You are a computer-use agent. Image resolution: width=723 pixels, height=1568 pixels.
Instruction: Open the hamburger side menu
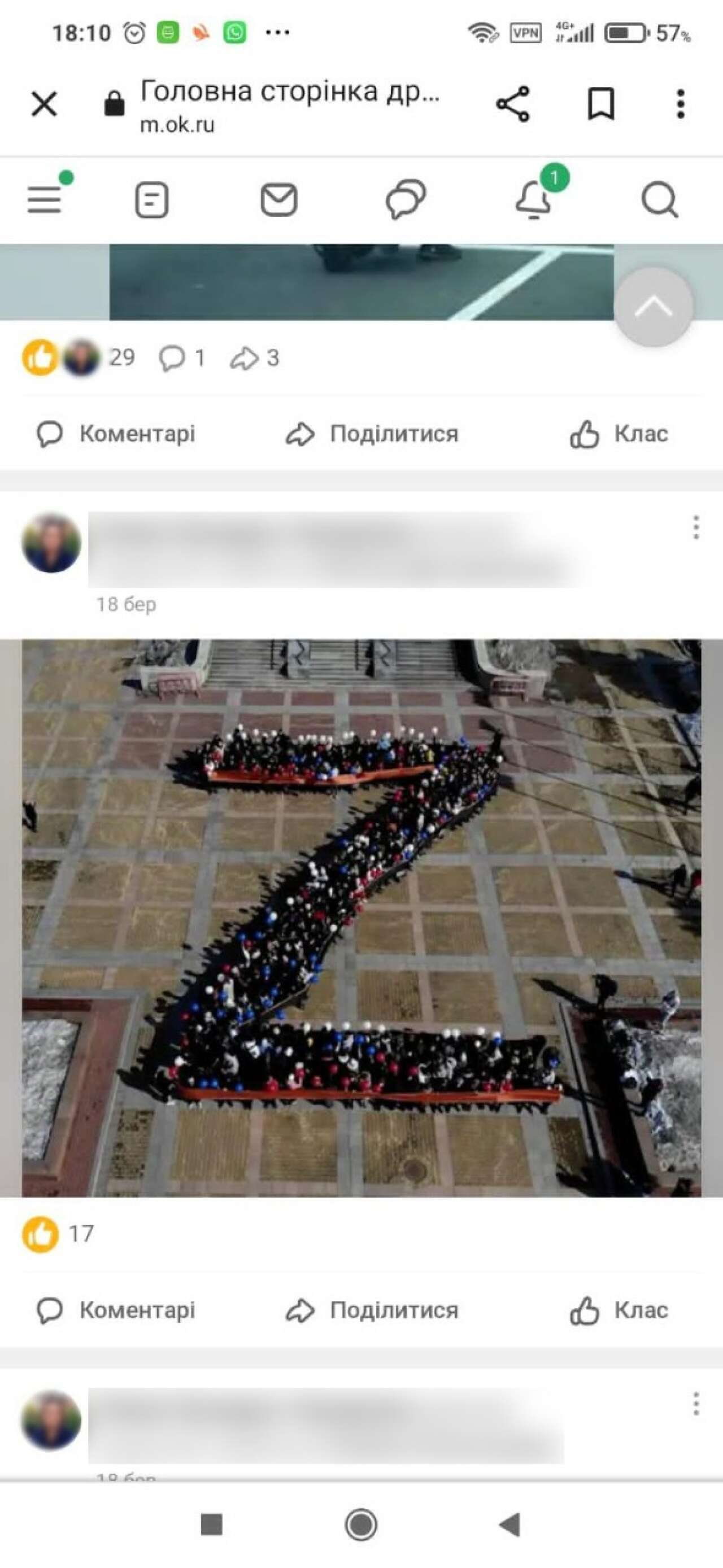click(45, 199)
